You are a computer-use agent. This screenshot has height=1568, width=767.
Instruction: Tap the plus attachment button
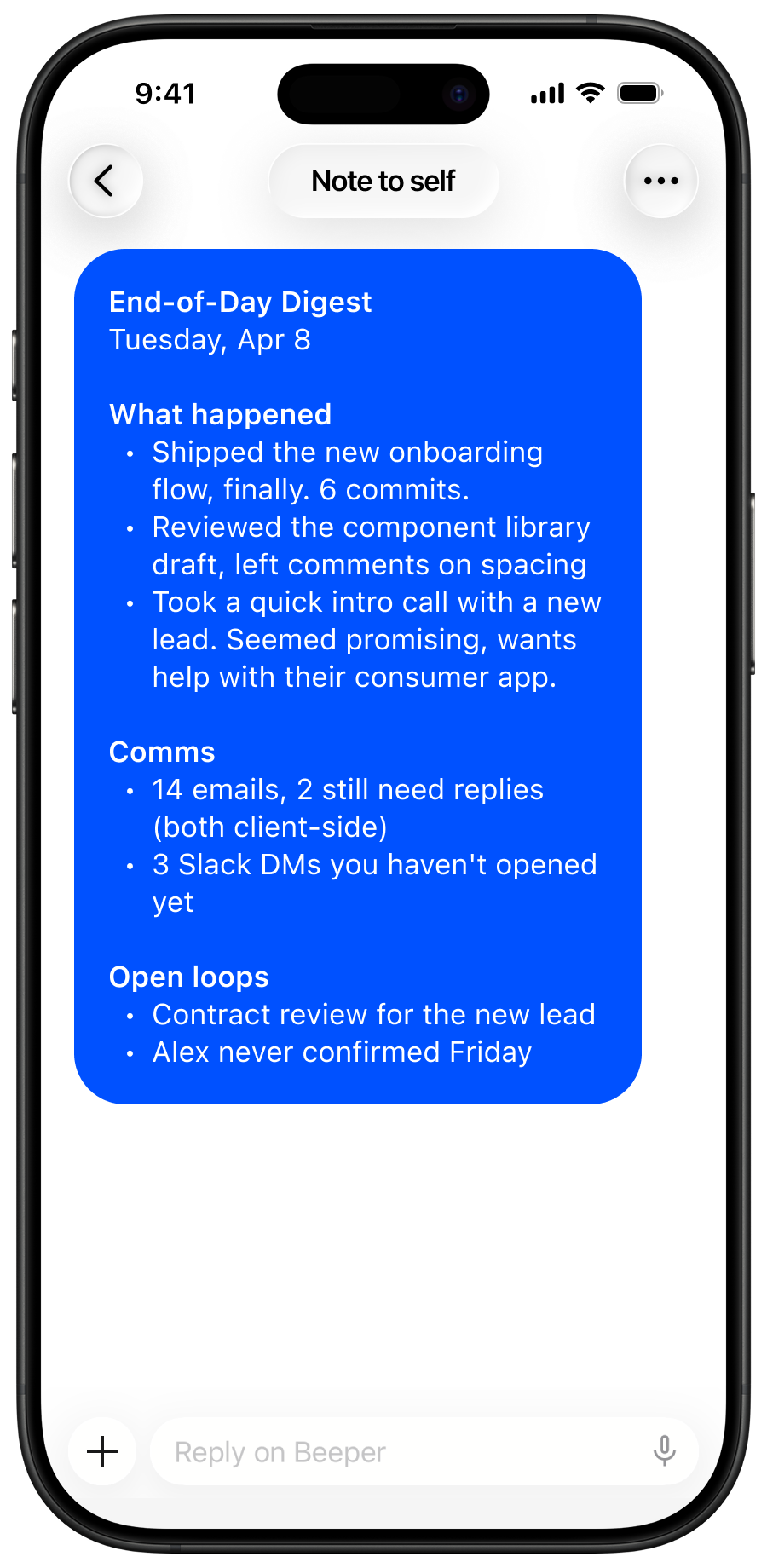tap(102, 1451)
